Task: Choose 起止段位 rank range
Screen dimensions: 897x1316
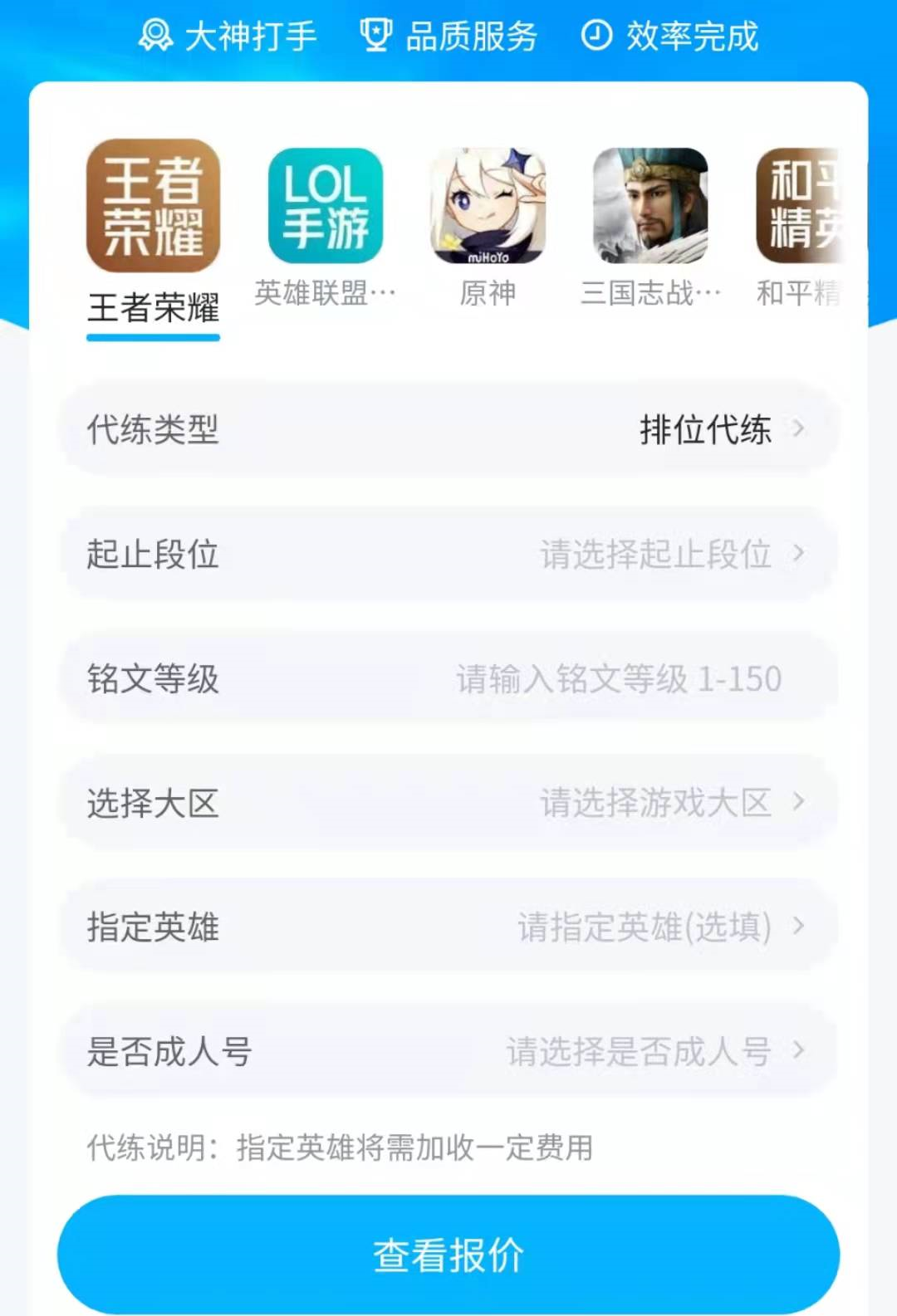Action: click(x=448, y=554)
